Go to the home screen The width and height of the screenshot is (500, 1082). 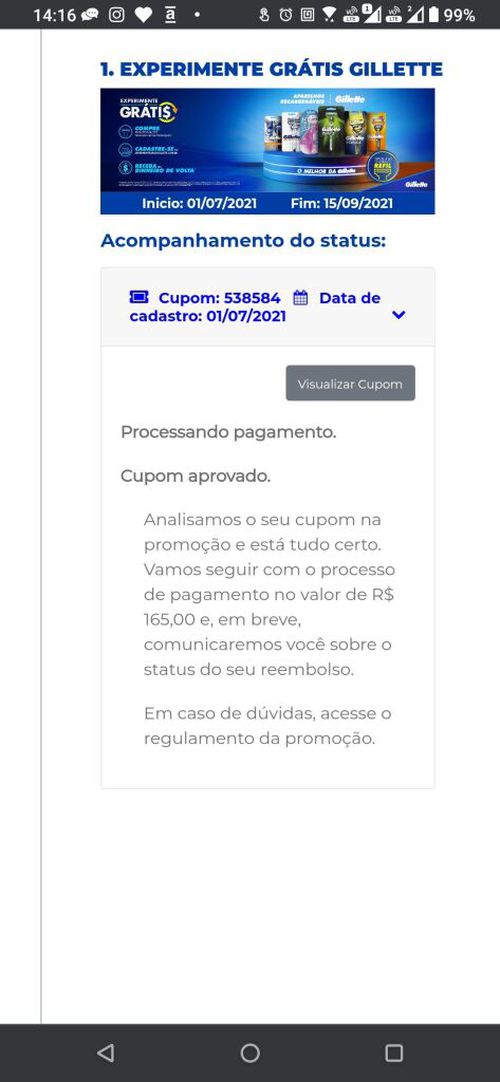(x=250, y=1052)
